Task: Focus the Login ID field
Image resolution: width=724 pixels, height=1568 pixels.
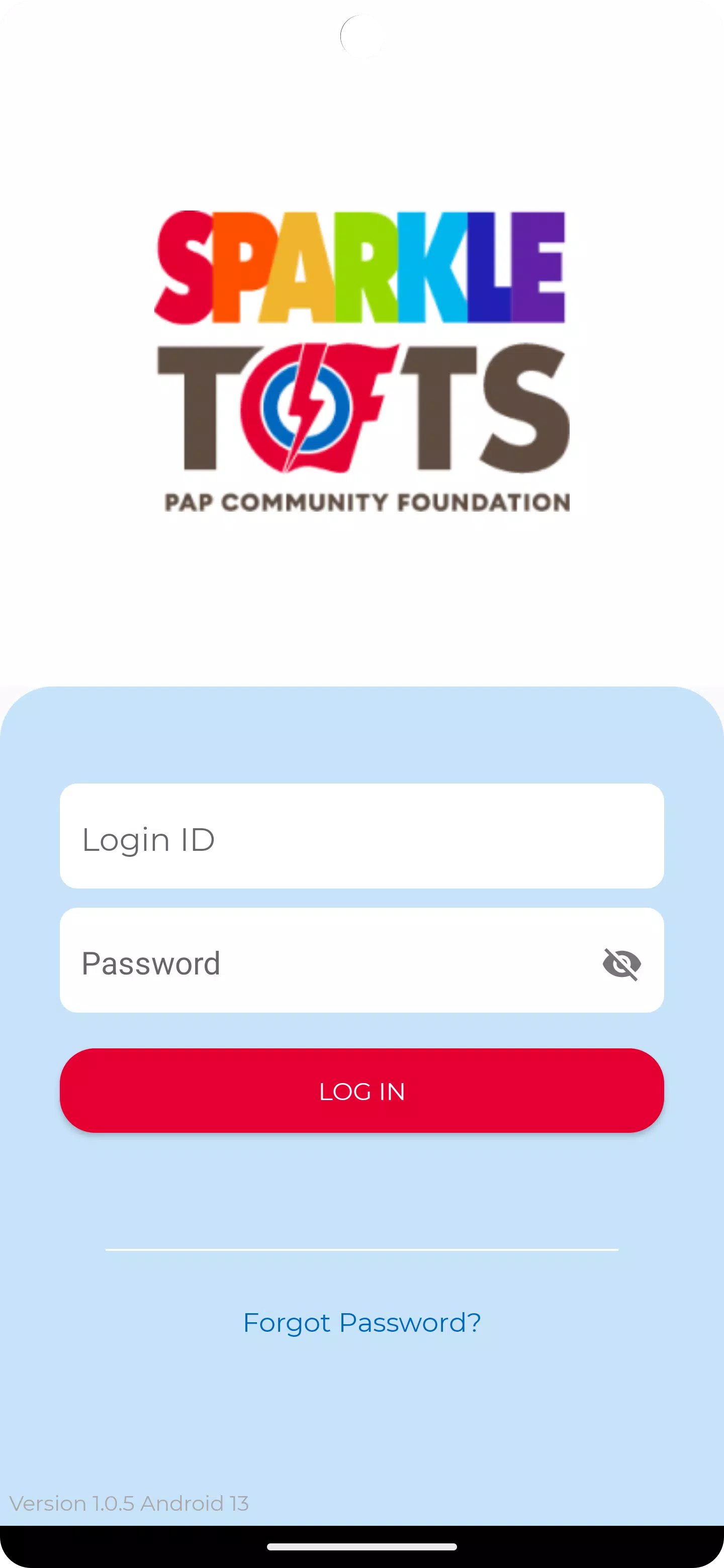Action: click(x=361, y=836)
